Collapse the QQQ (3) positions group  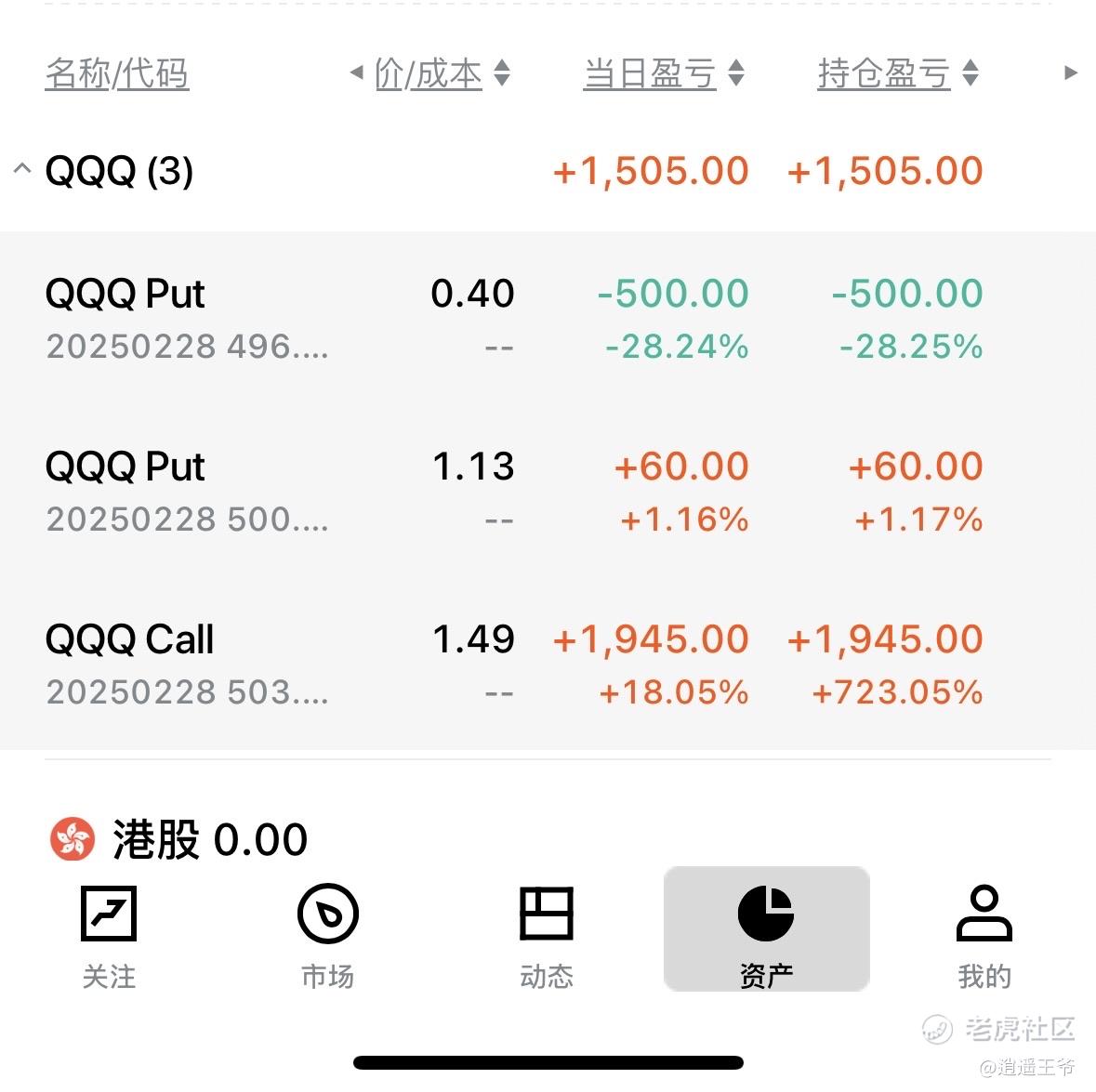click(22, 170)
